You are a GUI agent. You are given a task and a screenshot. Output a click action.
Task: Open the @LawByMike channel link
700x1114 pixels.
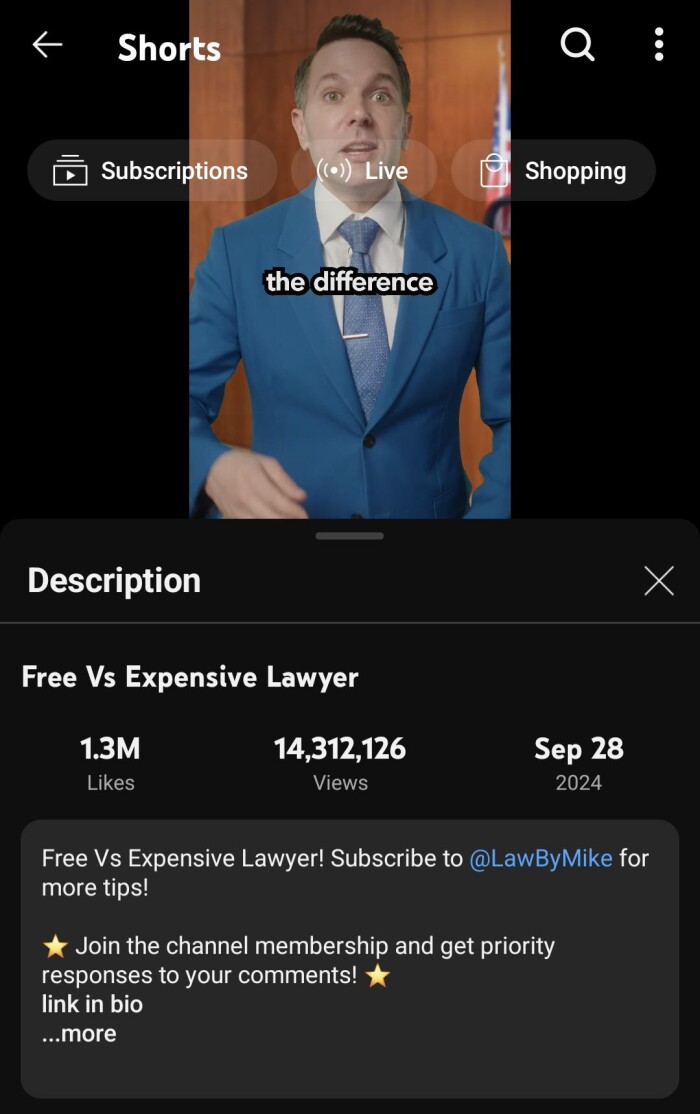540,858
